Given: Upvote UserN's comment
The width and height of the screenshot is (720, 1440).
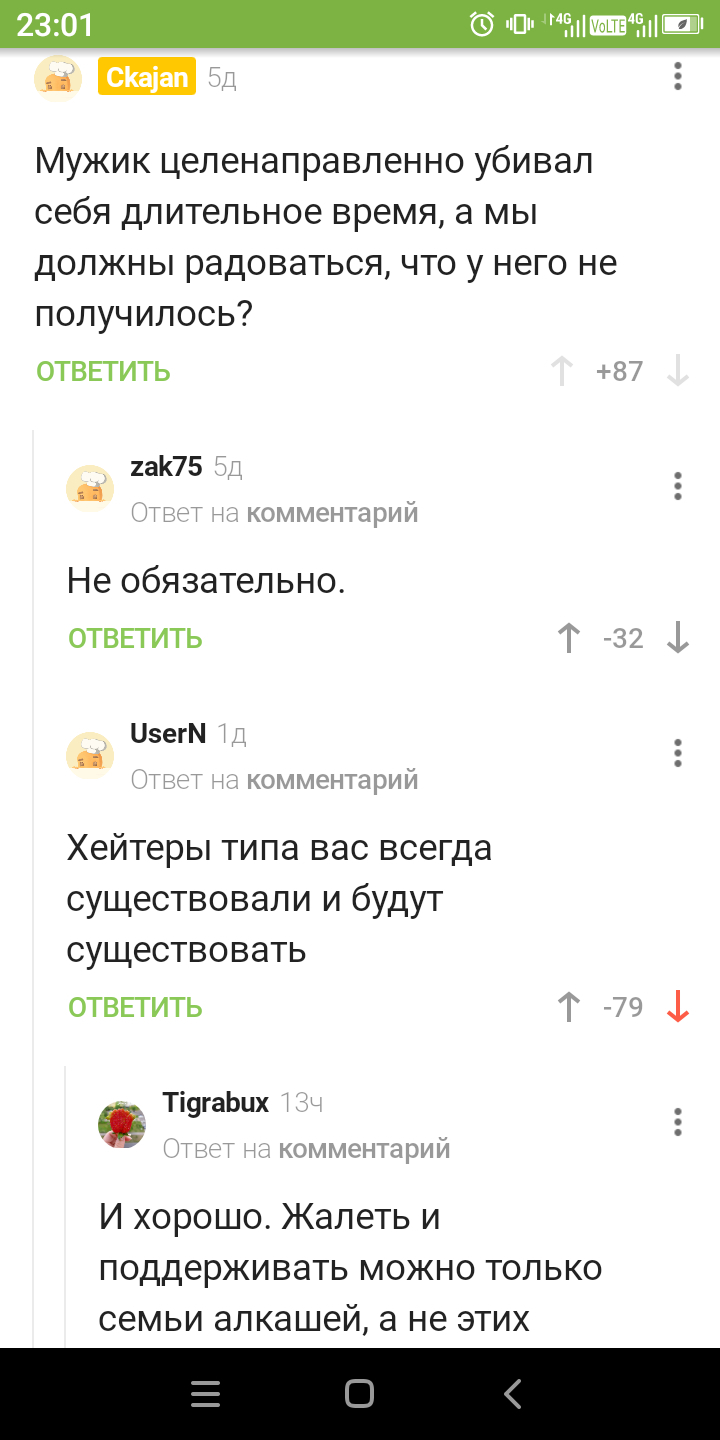Looking at the screenshot, I should [x=569, y=1008].
